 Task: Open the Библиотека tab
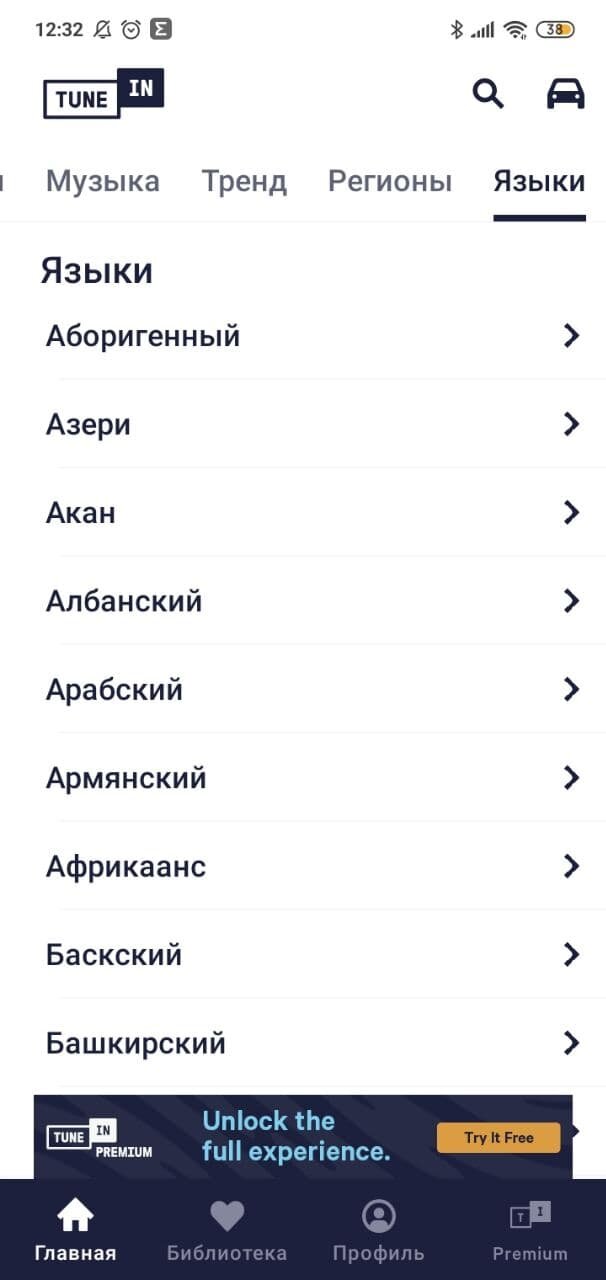(227, 1230)
